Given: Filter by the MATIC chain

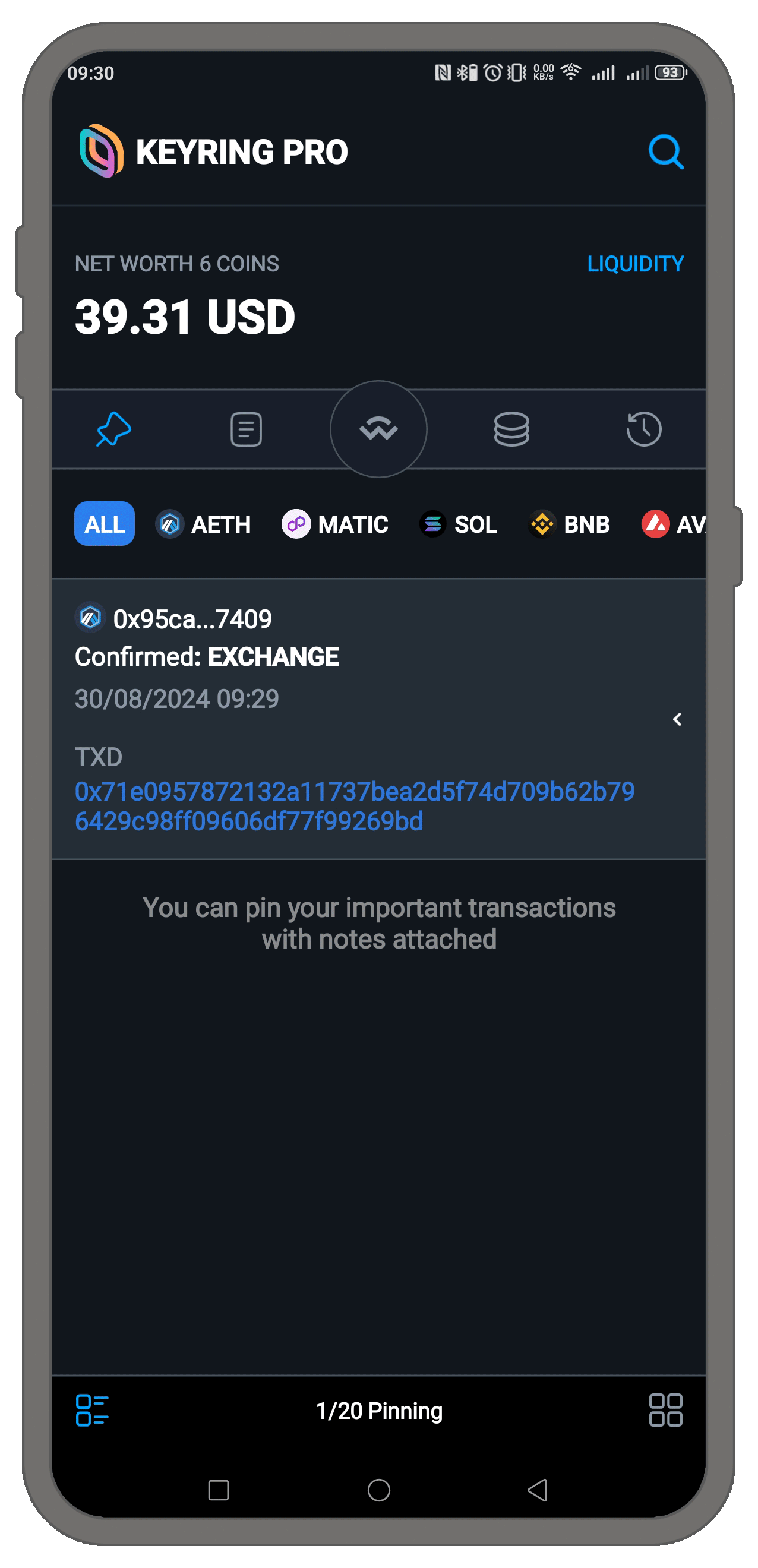Looking at the screenshot, I should click(335, 524).
